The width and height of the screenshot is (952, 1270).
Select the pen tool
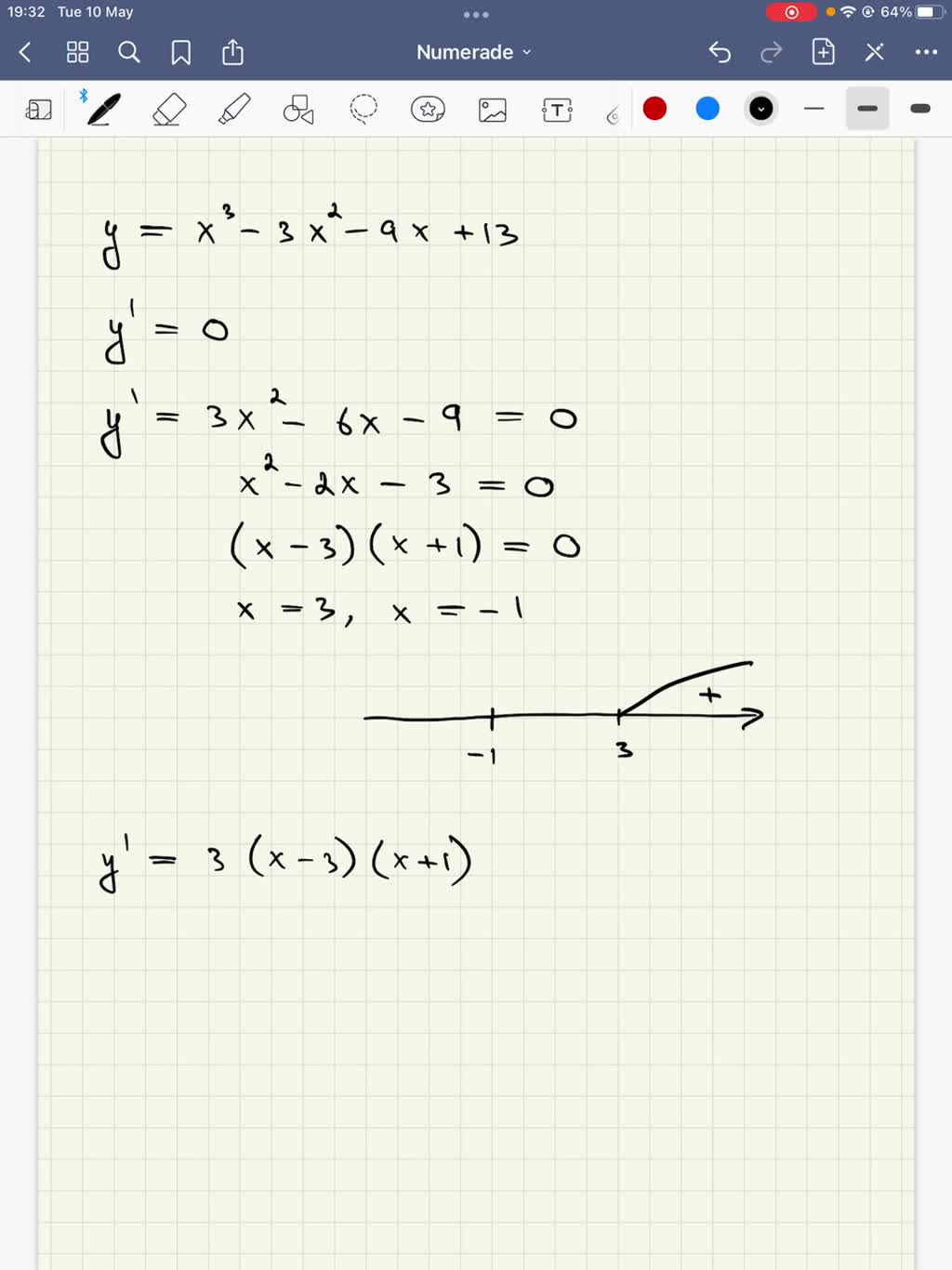click(103, 110)
